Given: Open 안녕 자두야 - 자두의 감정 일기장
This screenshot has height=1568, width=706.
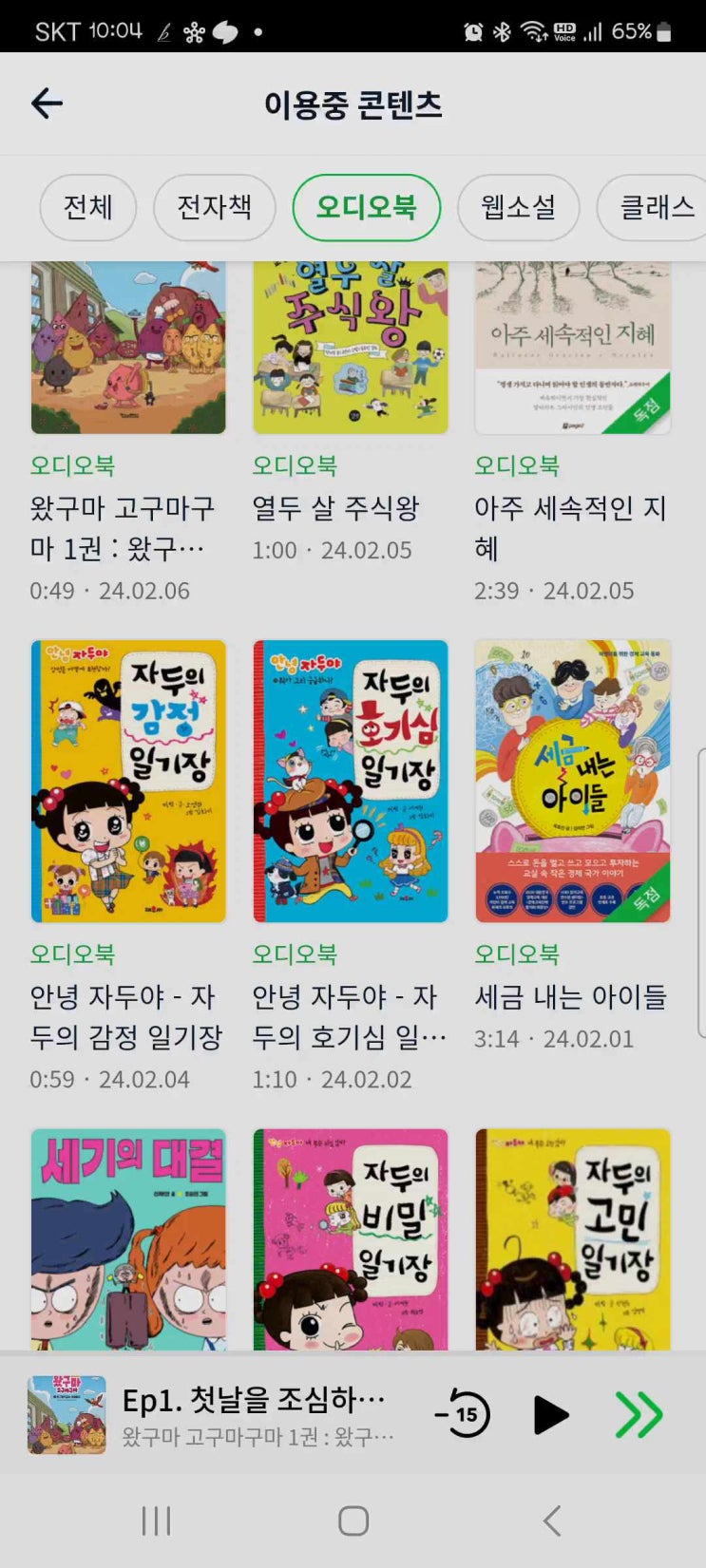Looking at the screenshot, I should (x=128, y=781).
